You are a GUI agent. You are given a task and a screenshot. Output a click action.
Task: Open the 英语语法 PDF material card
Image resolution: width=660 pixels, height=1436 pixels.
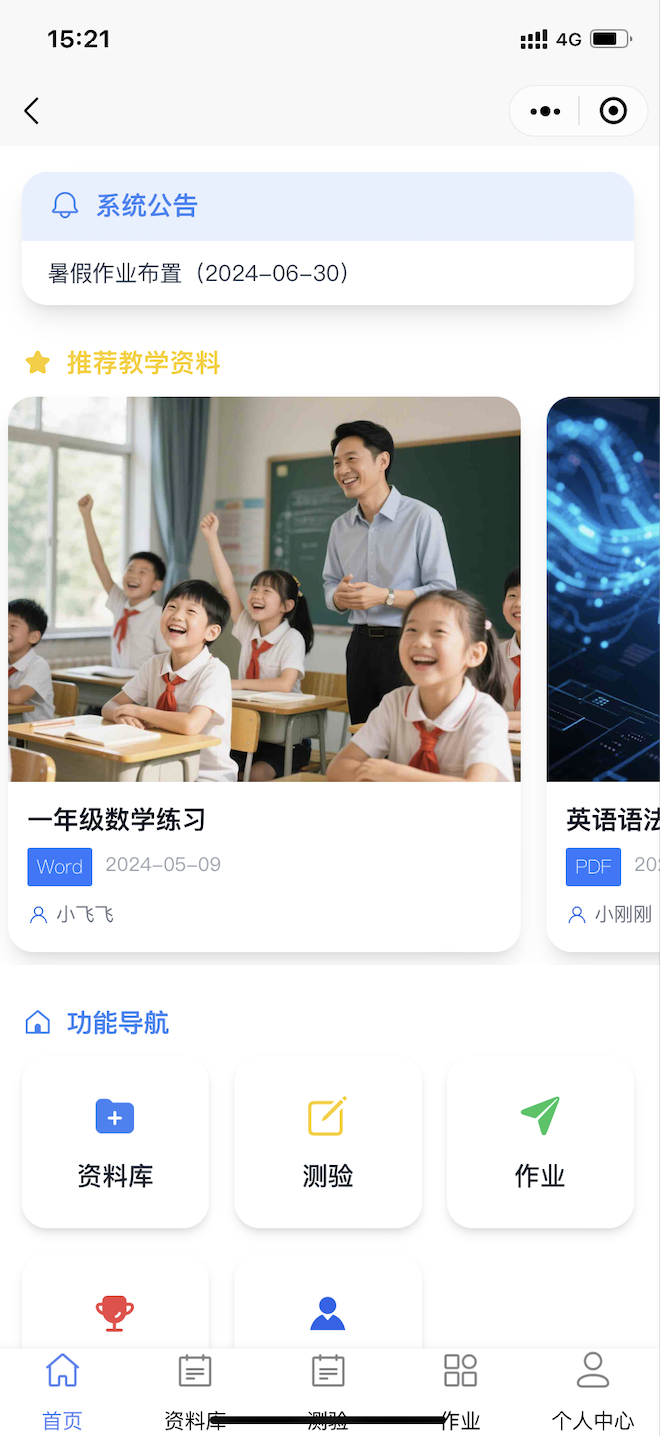click(603, 674)
